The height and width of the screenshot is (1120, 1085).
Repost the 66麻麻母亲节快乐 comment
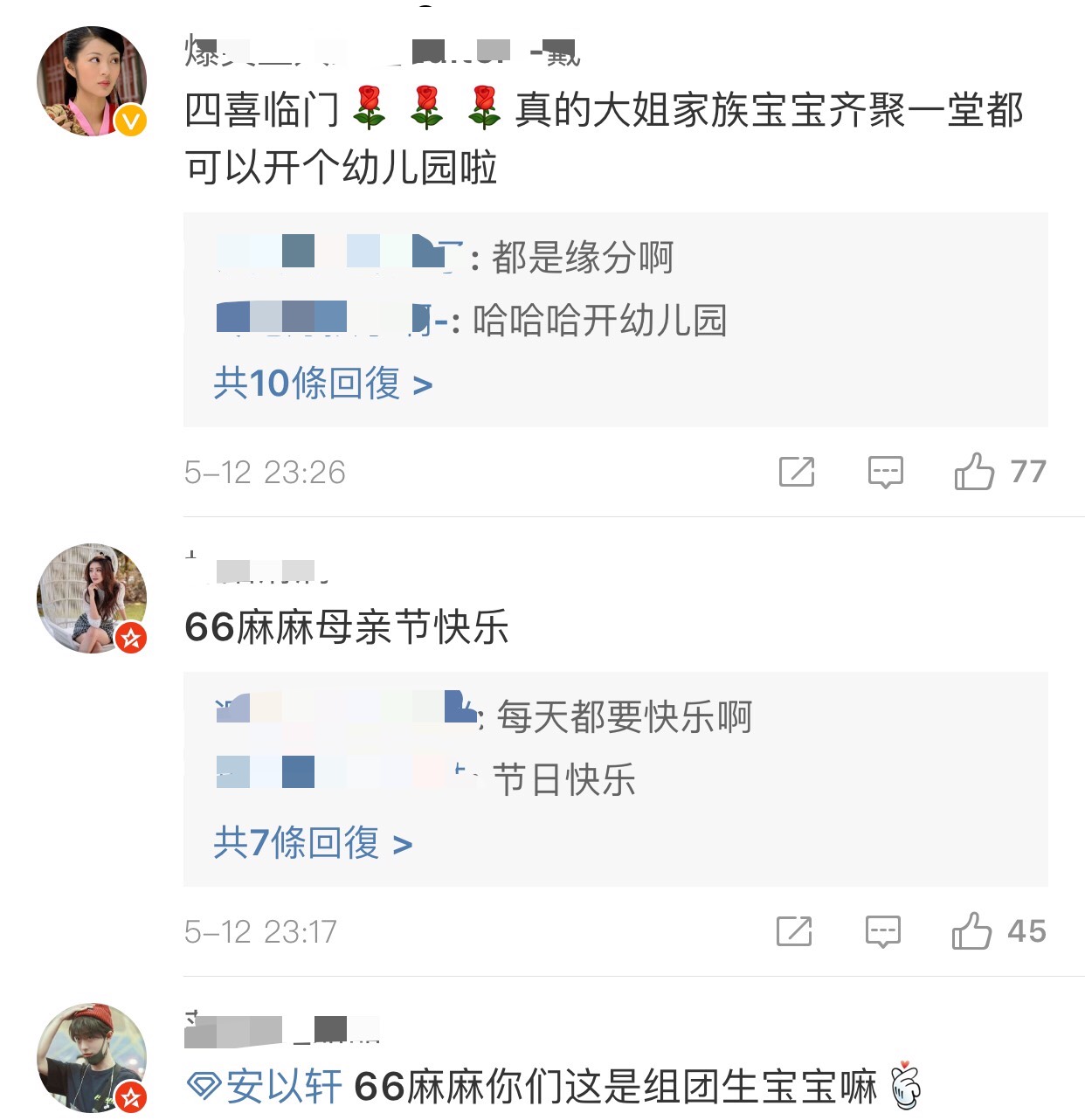point(793,931)
